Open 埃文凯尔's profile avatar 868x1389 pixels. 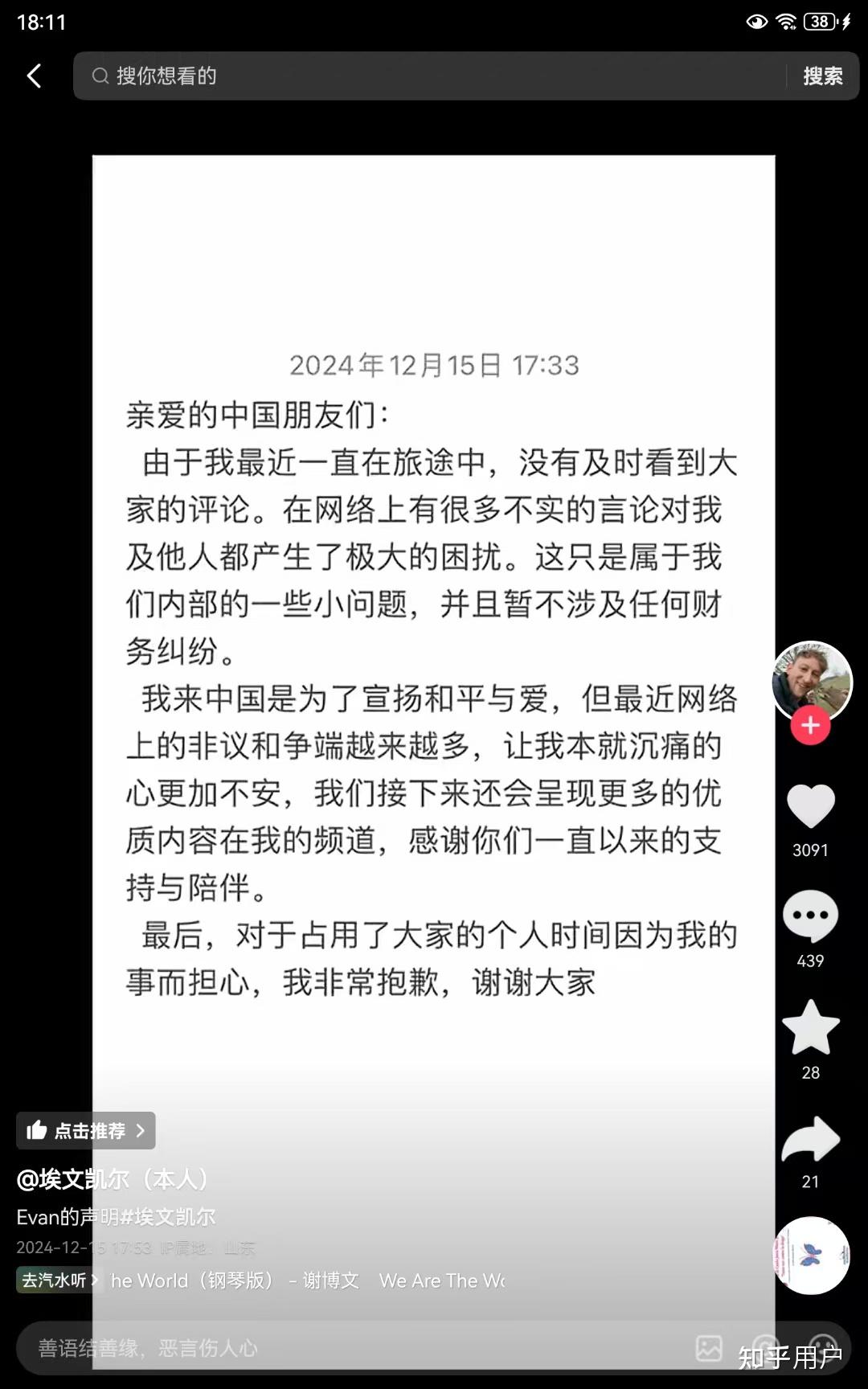(811, 681)
